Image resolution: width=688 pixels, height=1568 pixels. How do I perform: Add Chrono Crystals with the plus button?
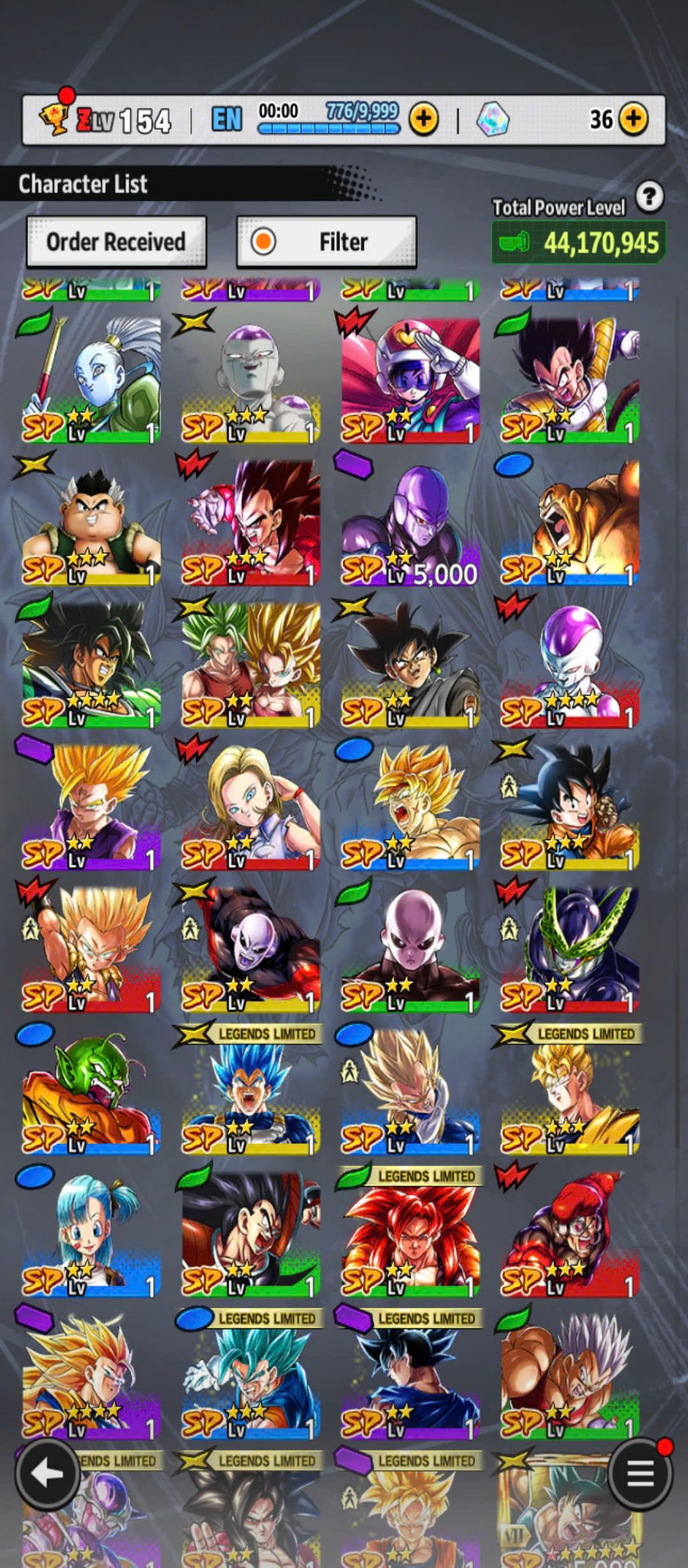[x=633, y=120]
